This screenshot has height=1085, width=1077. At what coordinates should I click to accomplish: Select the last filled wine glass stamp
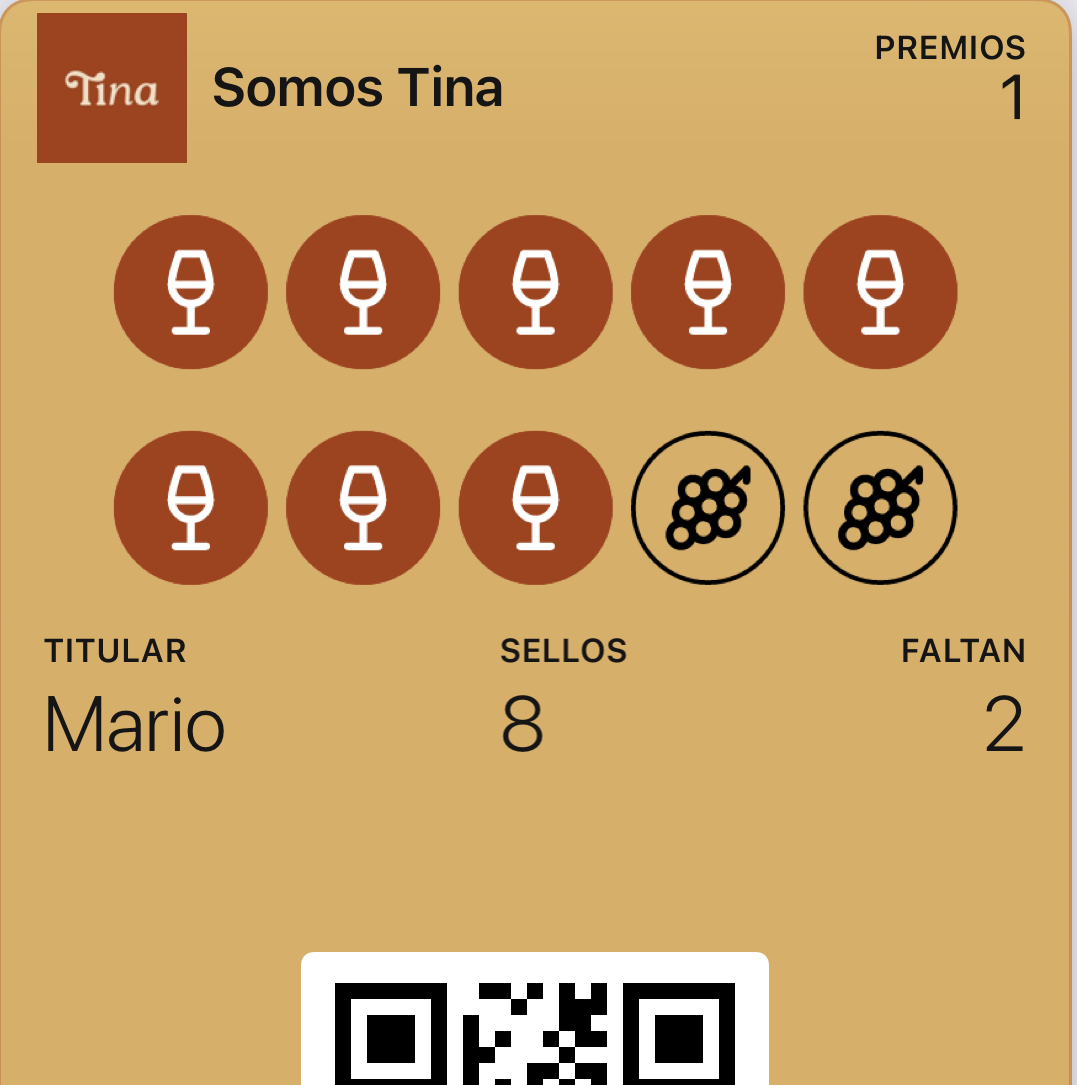tap(535, 508)
